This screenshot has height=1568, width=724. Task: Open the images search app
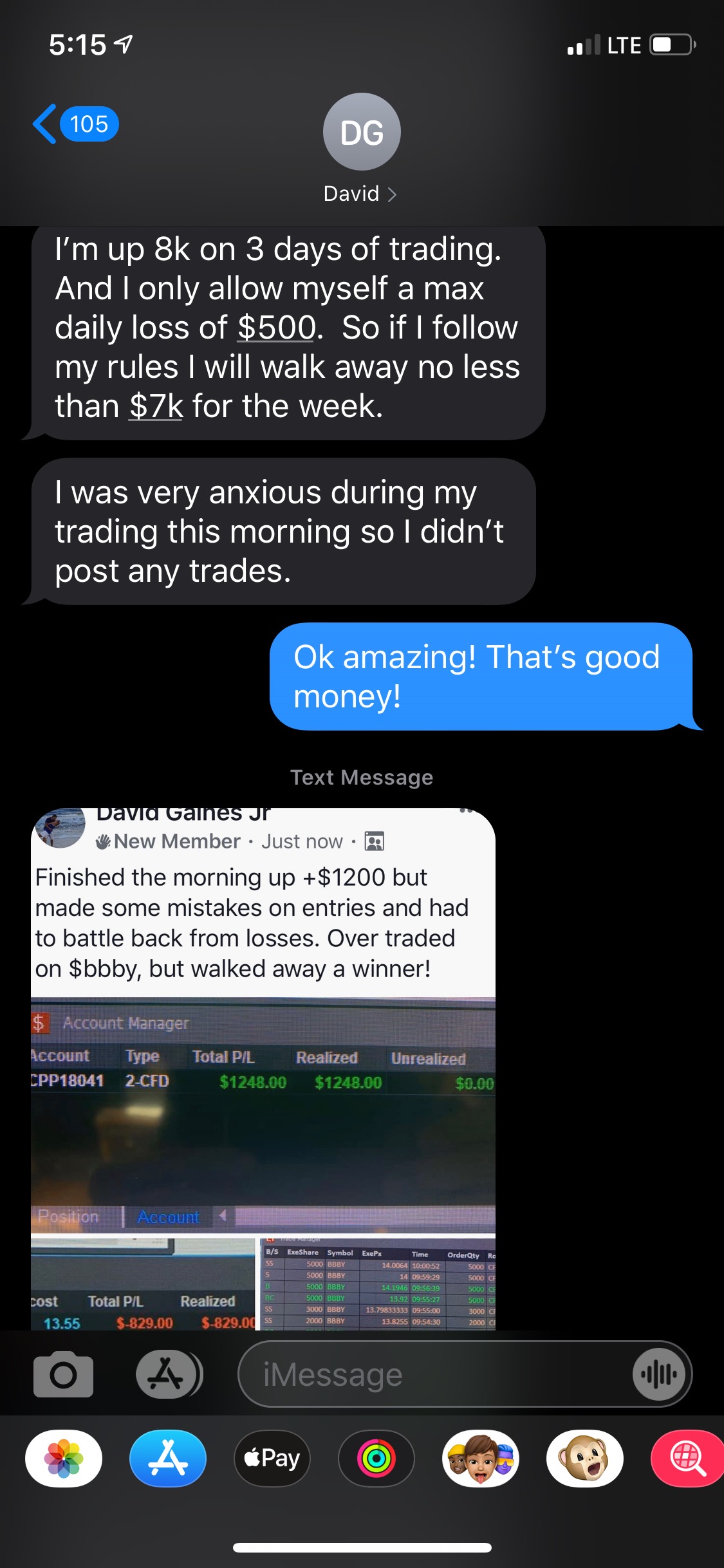pyautogui.click(x=687, y=1458)
